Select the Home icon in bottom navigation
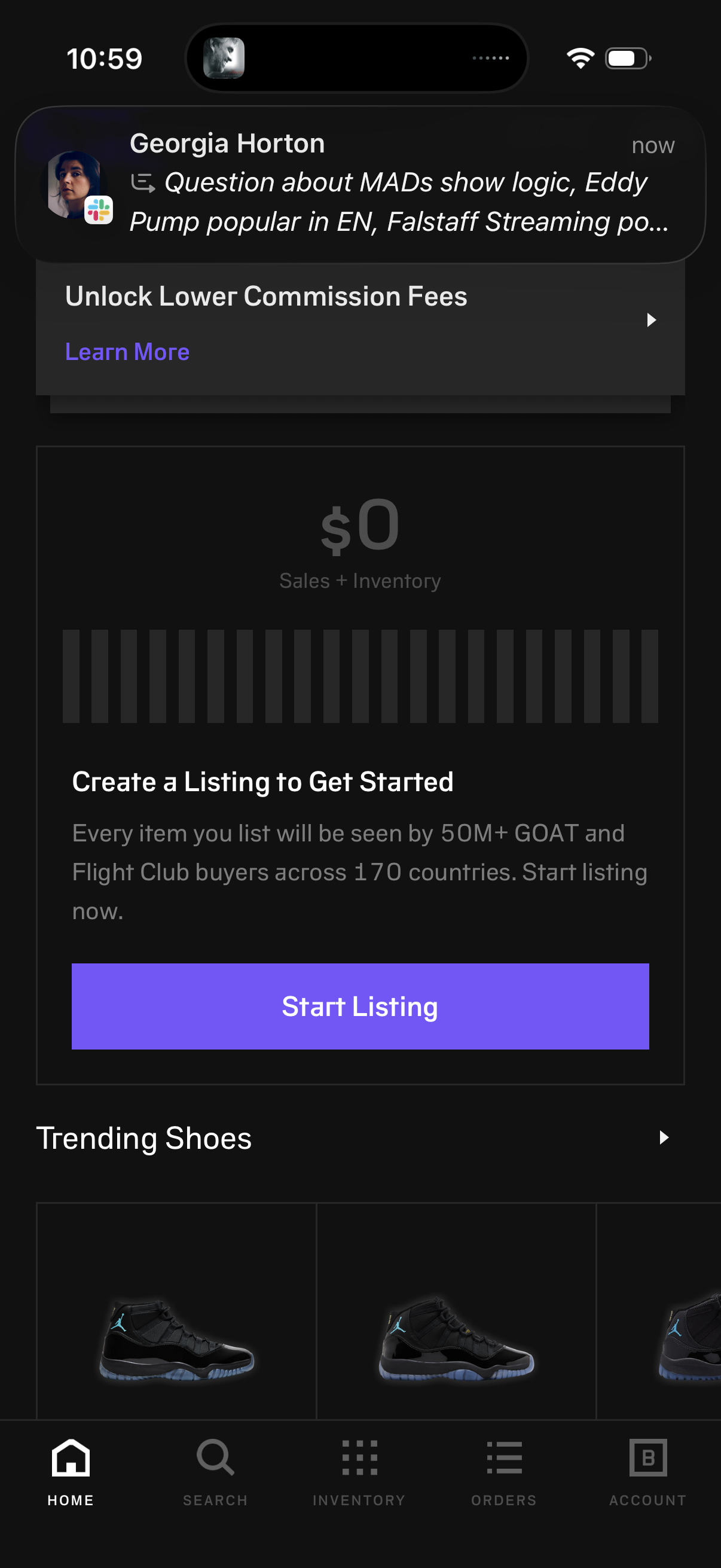The image size is (721, 1568). [70, 1461]
